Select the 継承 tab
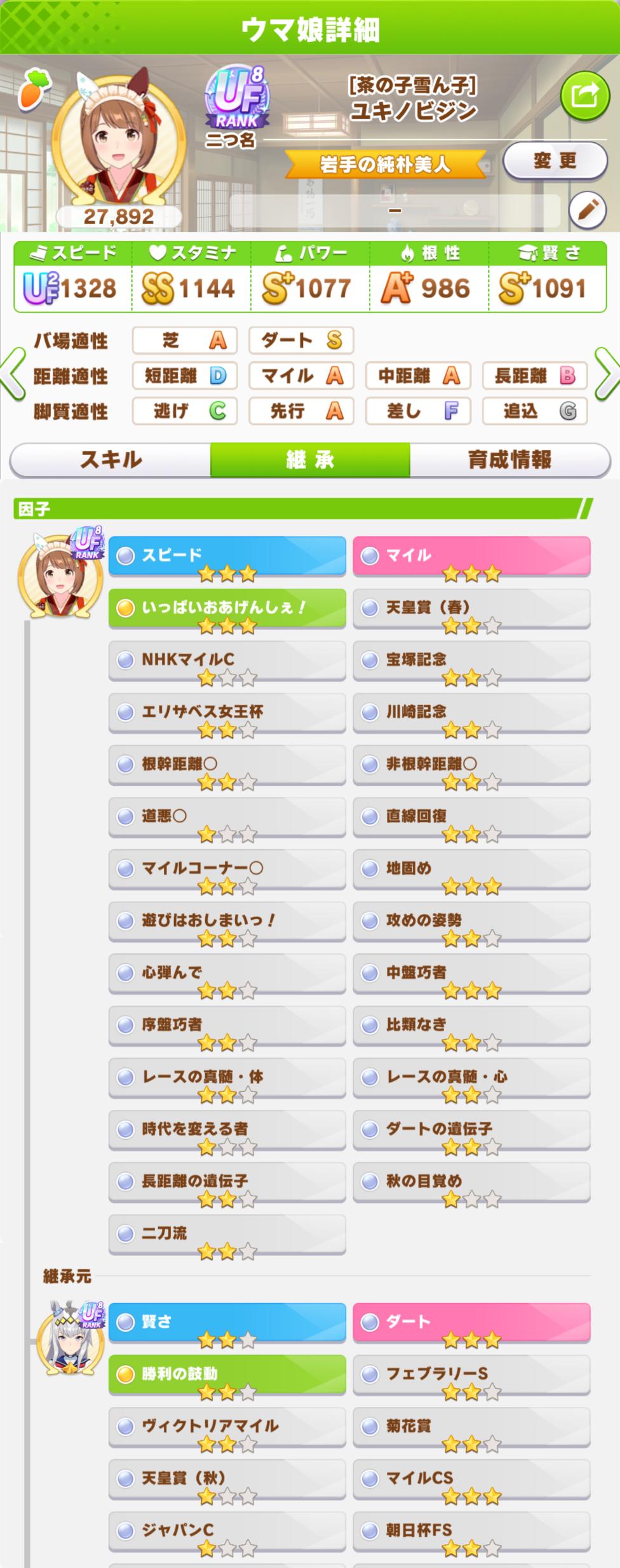Screen dimensions: 620x1568 (310, 460)
